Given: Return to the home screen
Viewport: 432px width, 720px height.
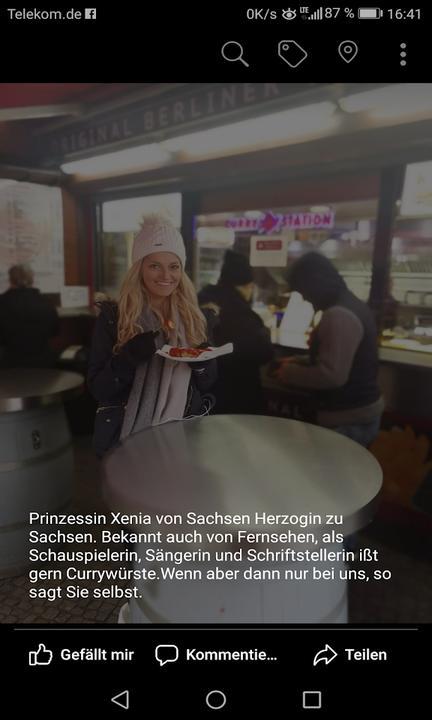Looking at the screenshot, I should tap(216, 700).
